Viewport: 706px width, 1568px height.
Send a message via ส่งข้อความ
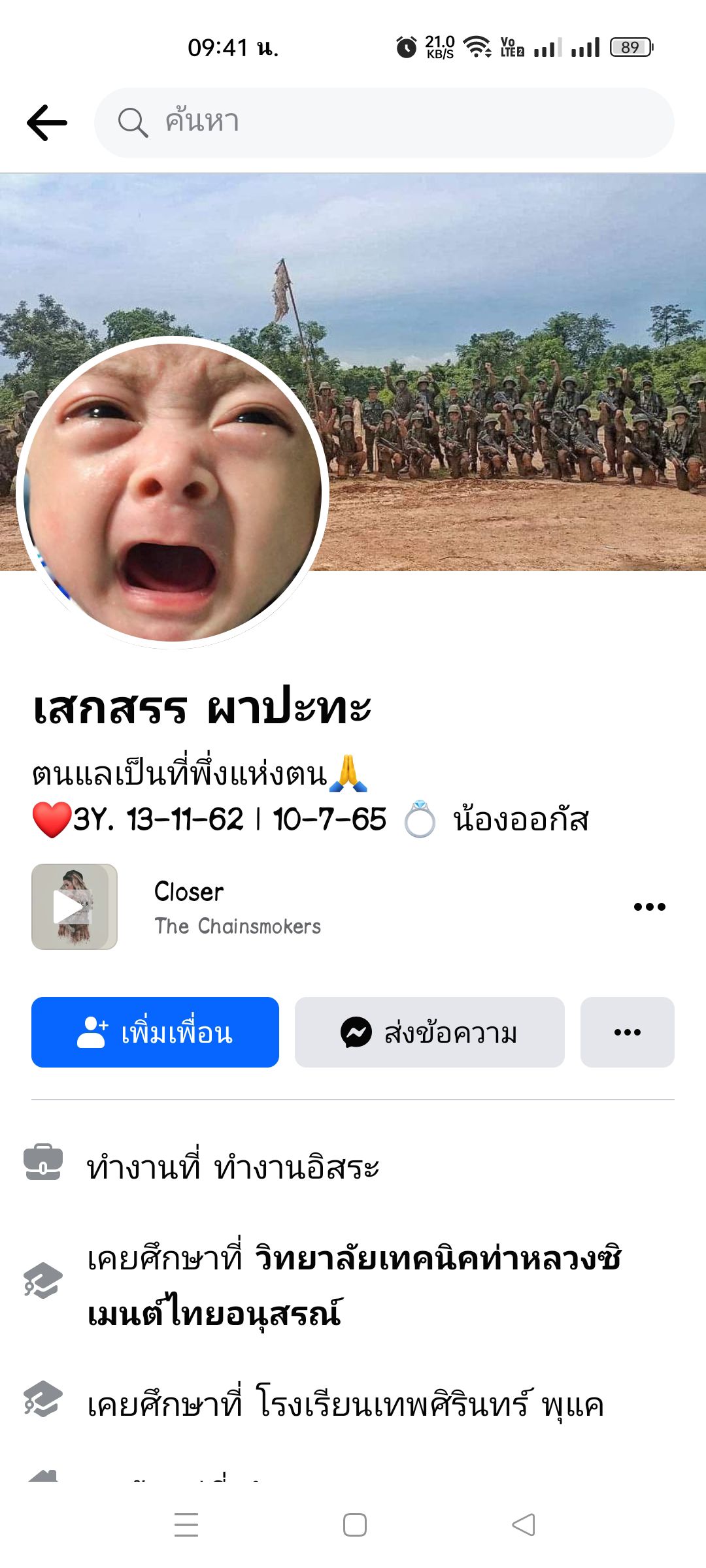(x=429, y=1032)
